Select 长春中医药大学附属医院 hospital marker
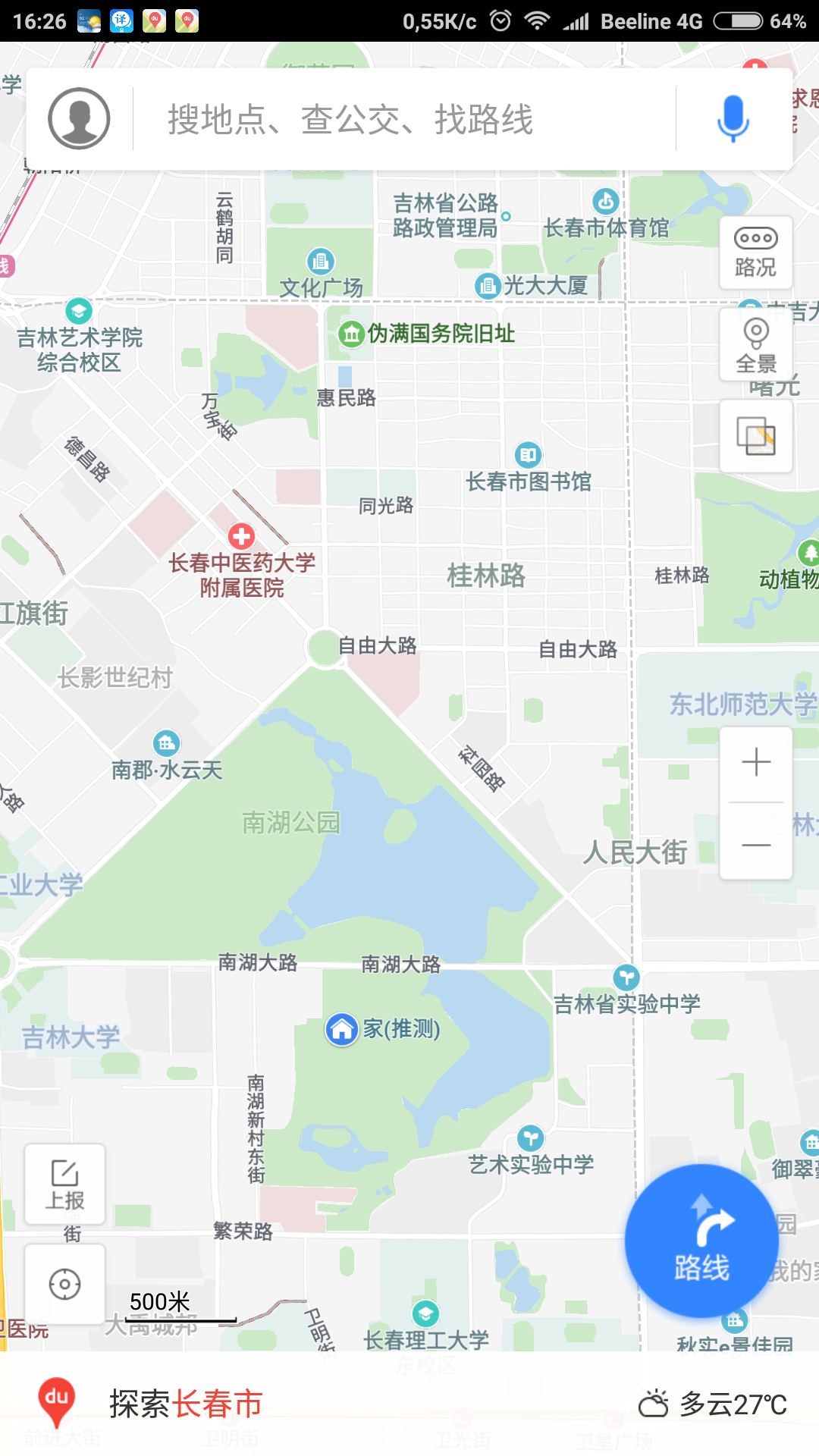Screen dimensions: 819x1456 242,562
